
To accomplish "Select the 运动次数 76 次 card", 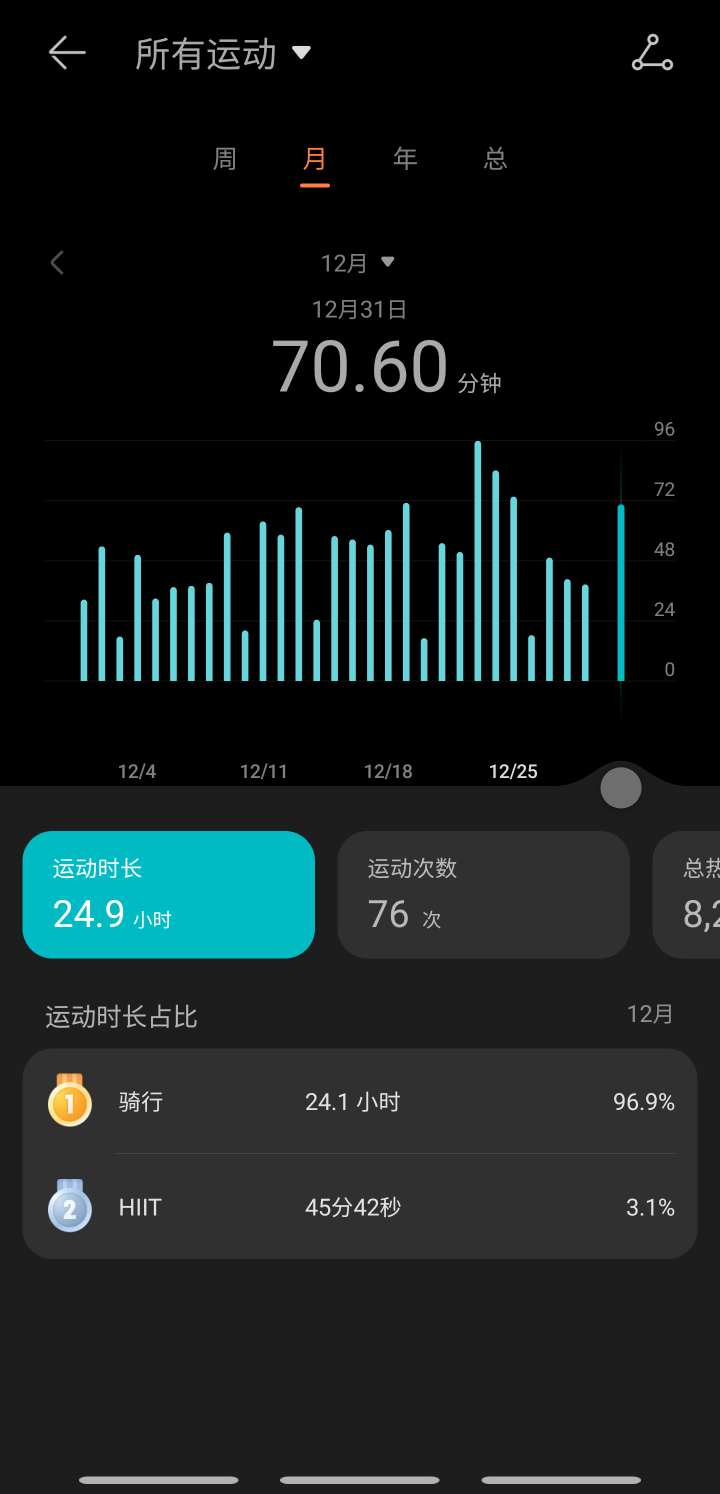I will pyautogui.click(x=483, y=894).
